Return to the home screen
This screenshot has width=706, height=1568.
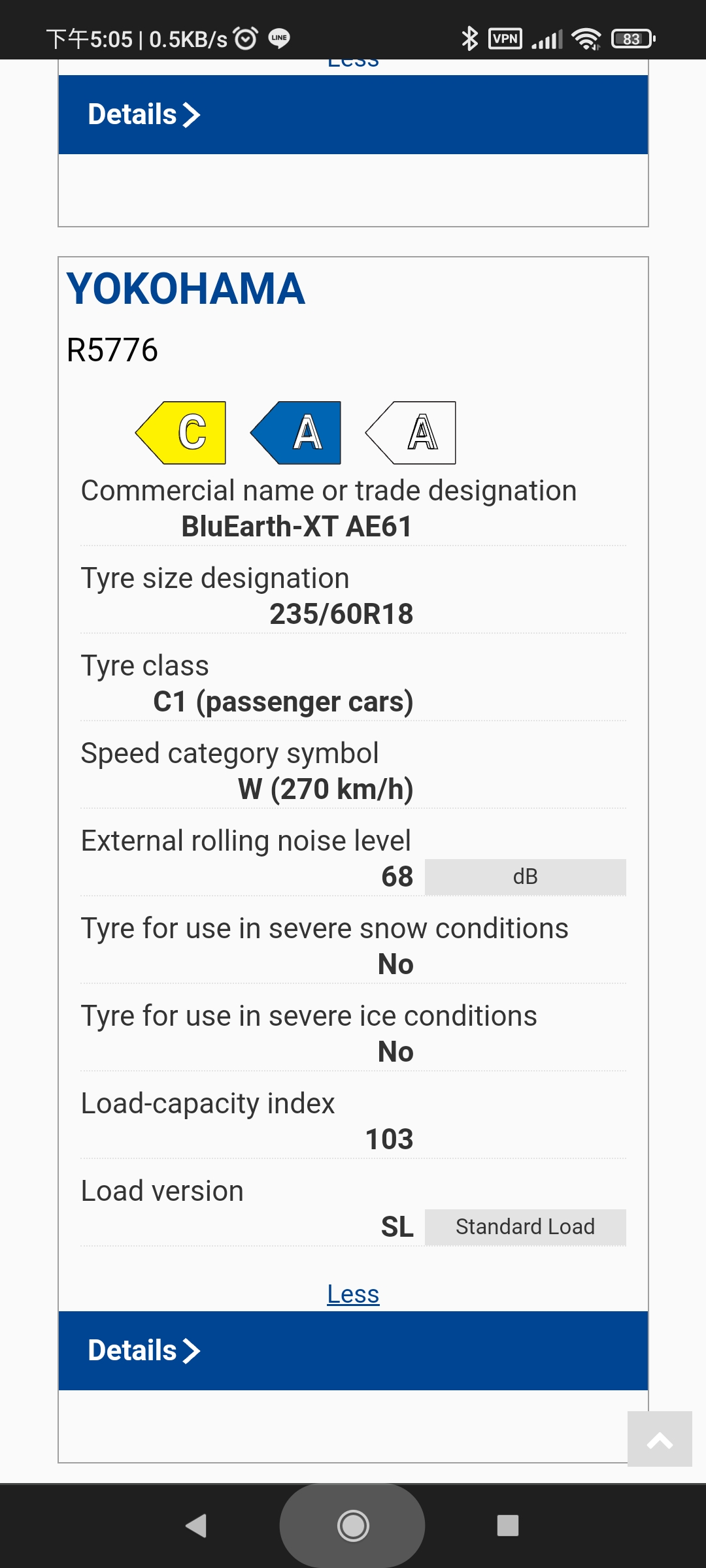point(353,1526)
